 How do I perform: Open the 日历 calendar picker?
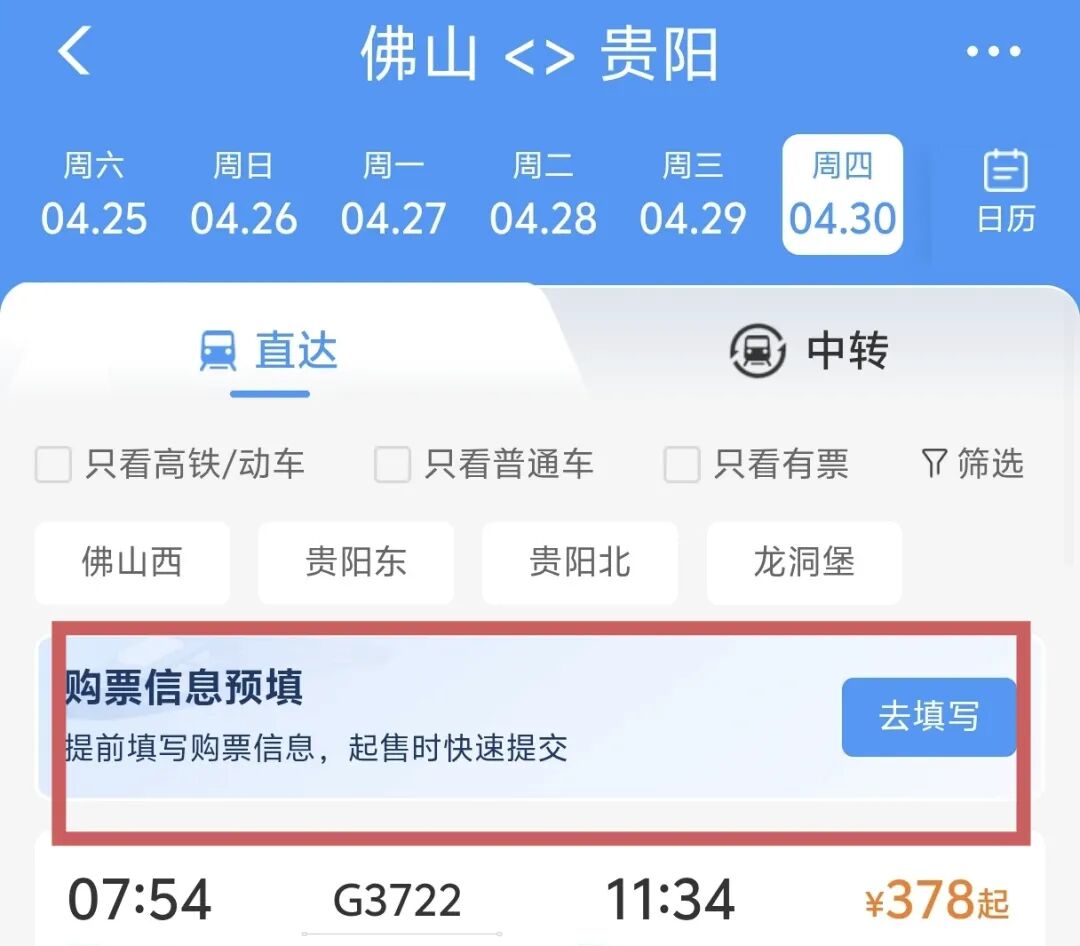point(1005,192)
